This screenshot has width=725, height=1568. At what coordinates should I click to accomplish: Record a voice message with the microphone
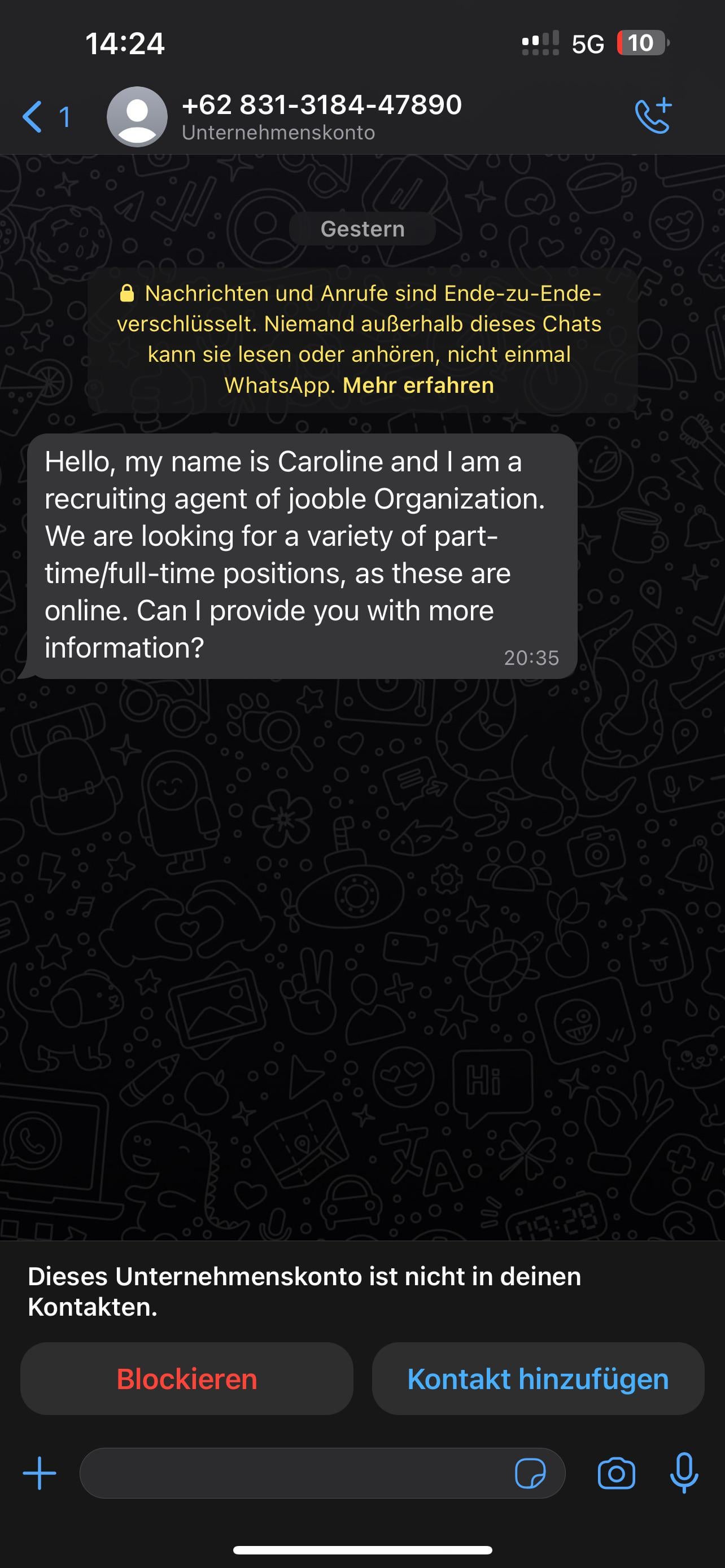click(x=684, y=1473)
